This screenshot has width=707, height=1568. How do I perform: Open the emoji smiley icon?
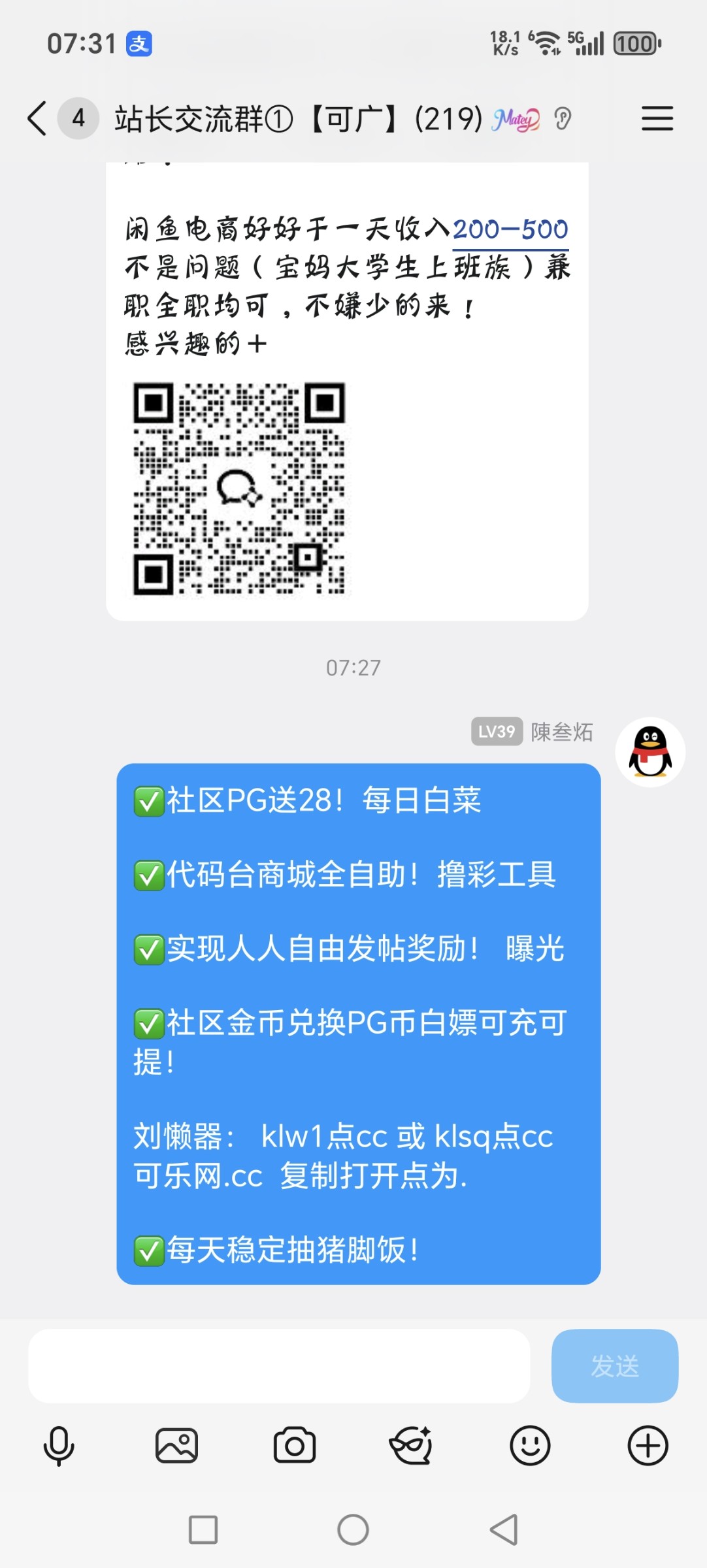[531, 1445]
